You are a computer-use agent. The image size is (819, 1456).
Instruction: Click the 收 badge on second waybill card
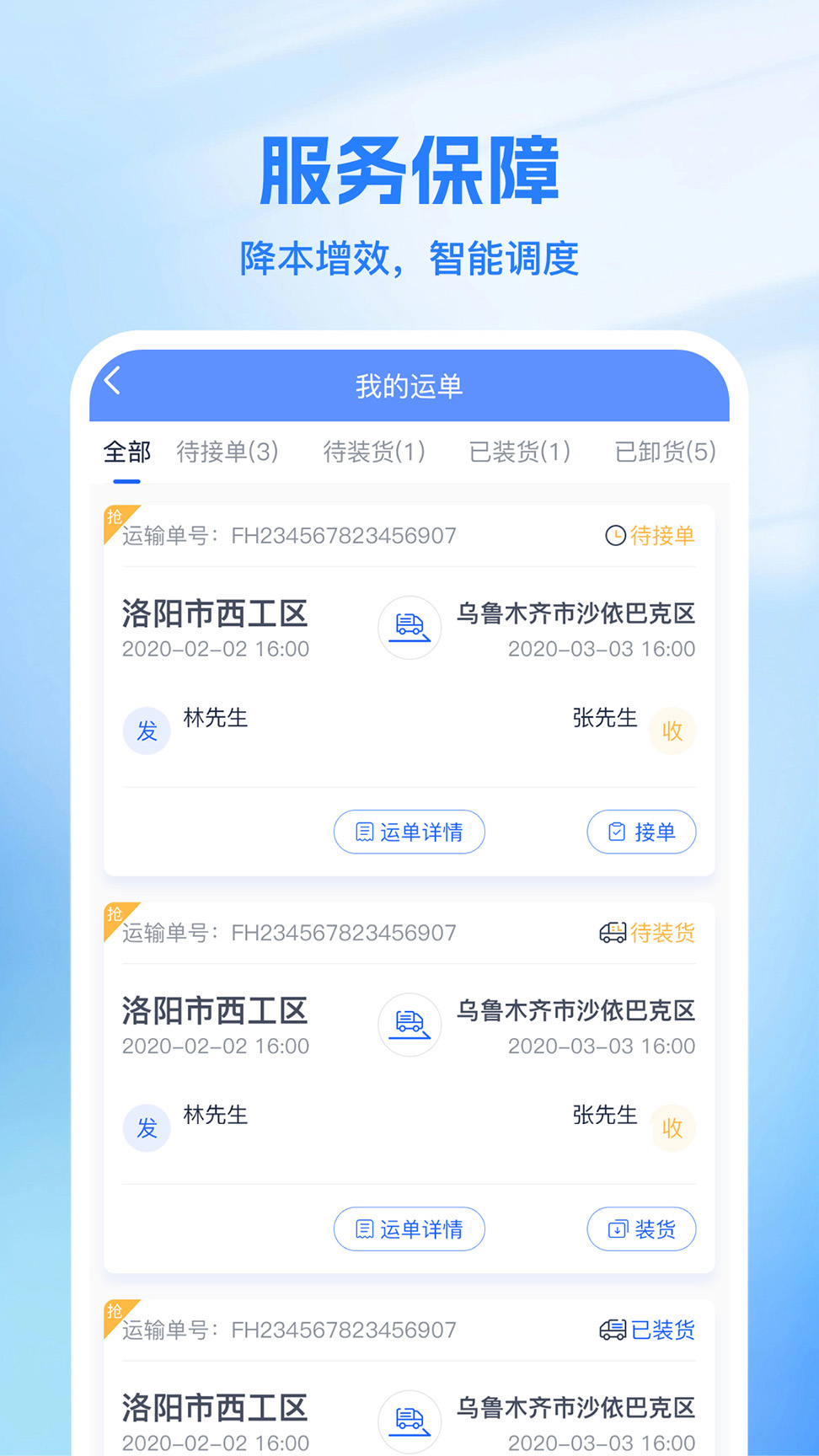pyautogui.click(x=672, y=1128)
